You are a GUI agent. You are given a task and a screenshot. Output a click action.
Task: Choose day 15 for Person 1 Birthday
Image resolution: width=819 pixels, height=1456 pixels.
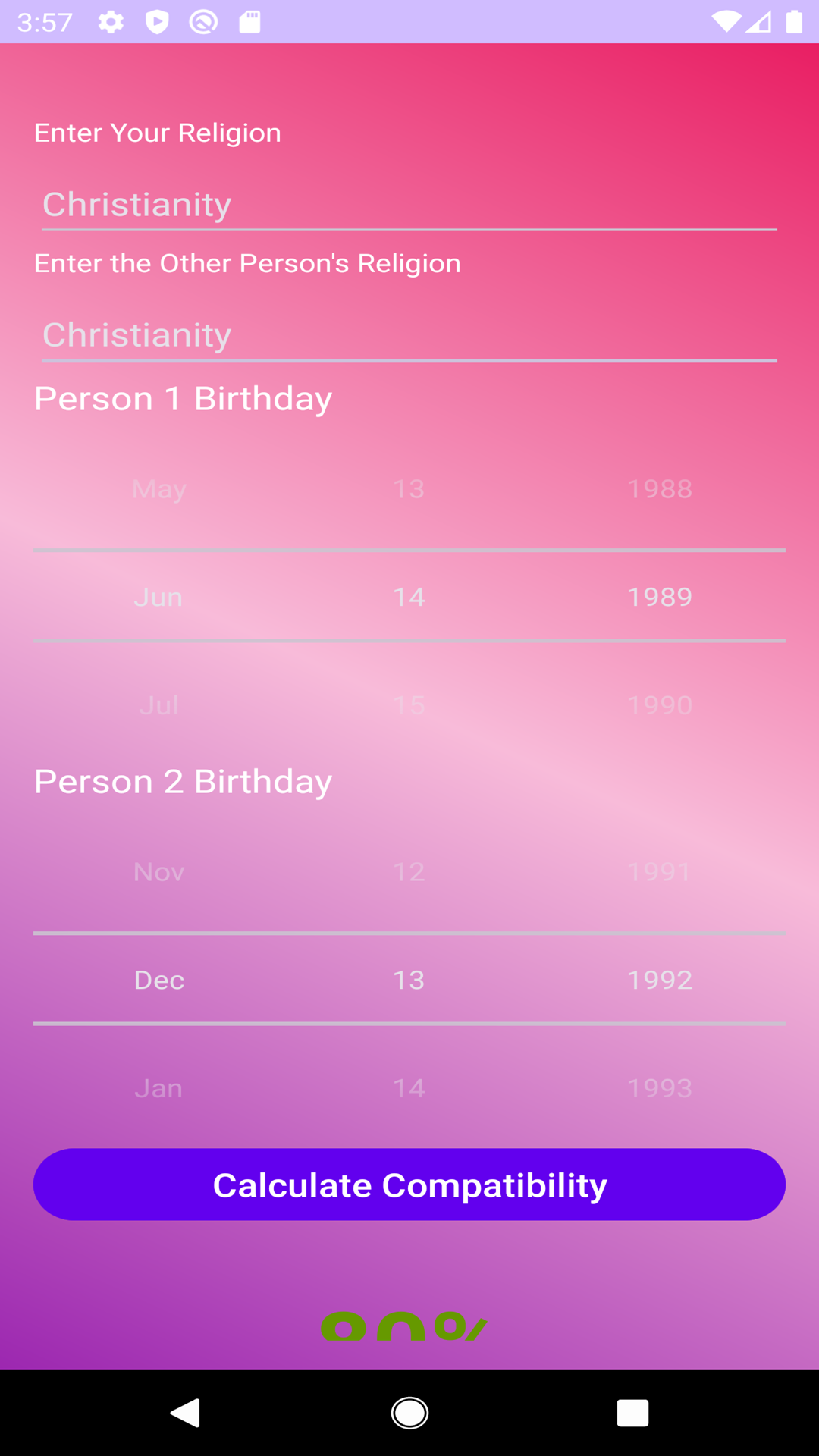point(409,705)
